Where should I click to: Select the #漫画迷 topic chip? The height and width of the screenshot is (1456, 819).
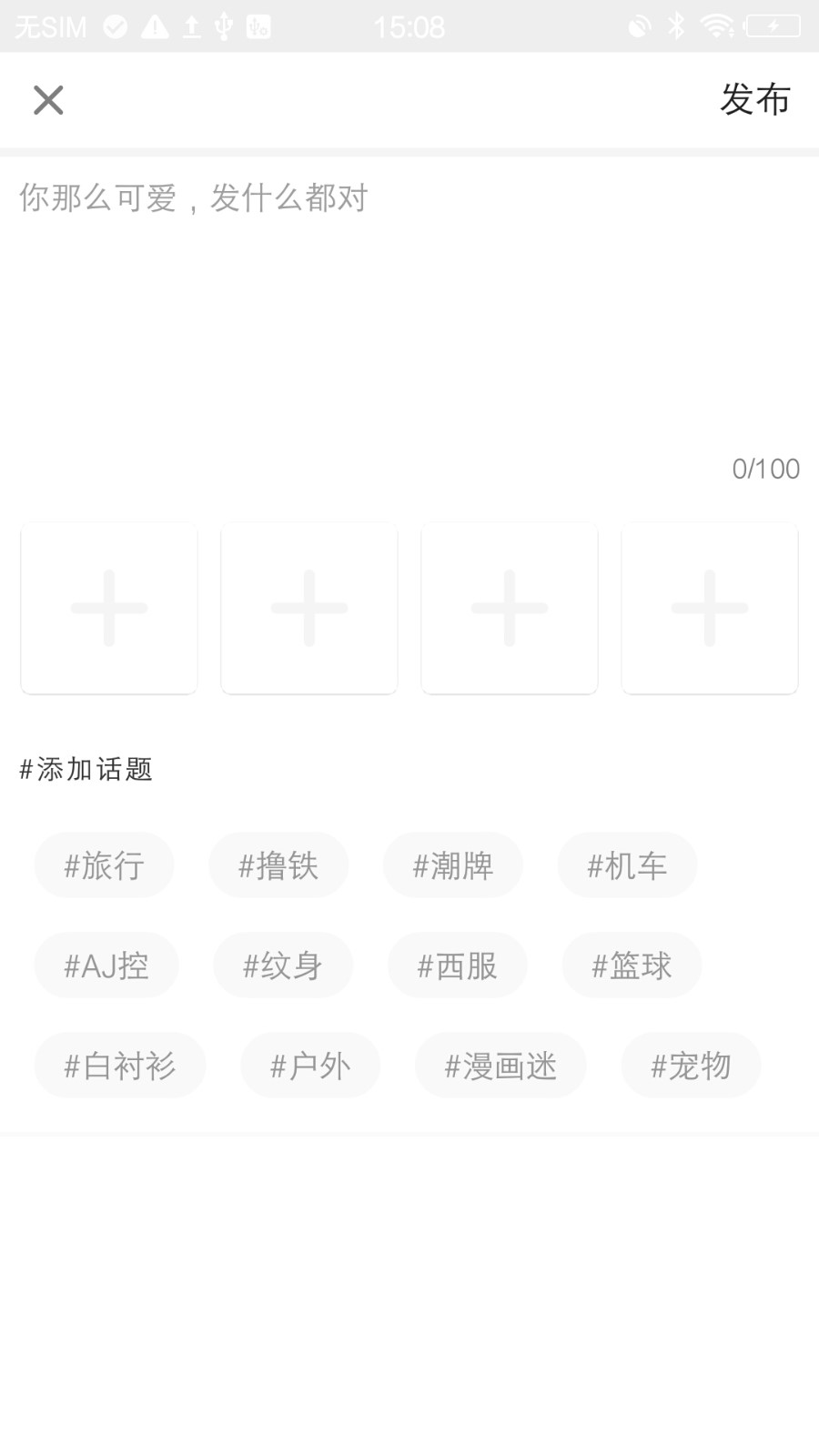click(x=500, y=1065)
